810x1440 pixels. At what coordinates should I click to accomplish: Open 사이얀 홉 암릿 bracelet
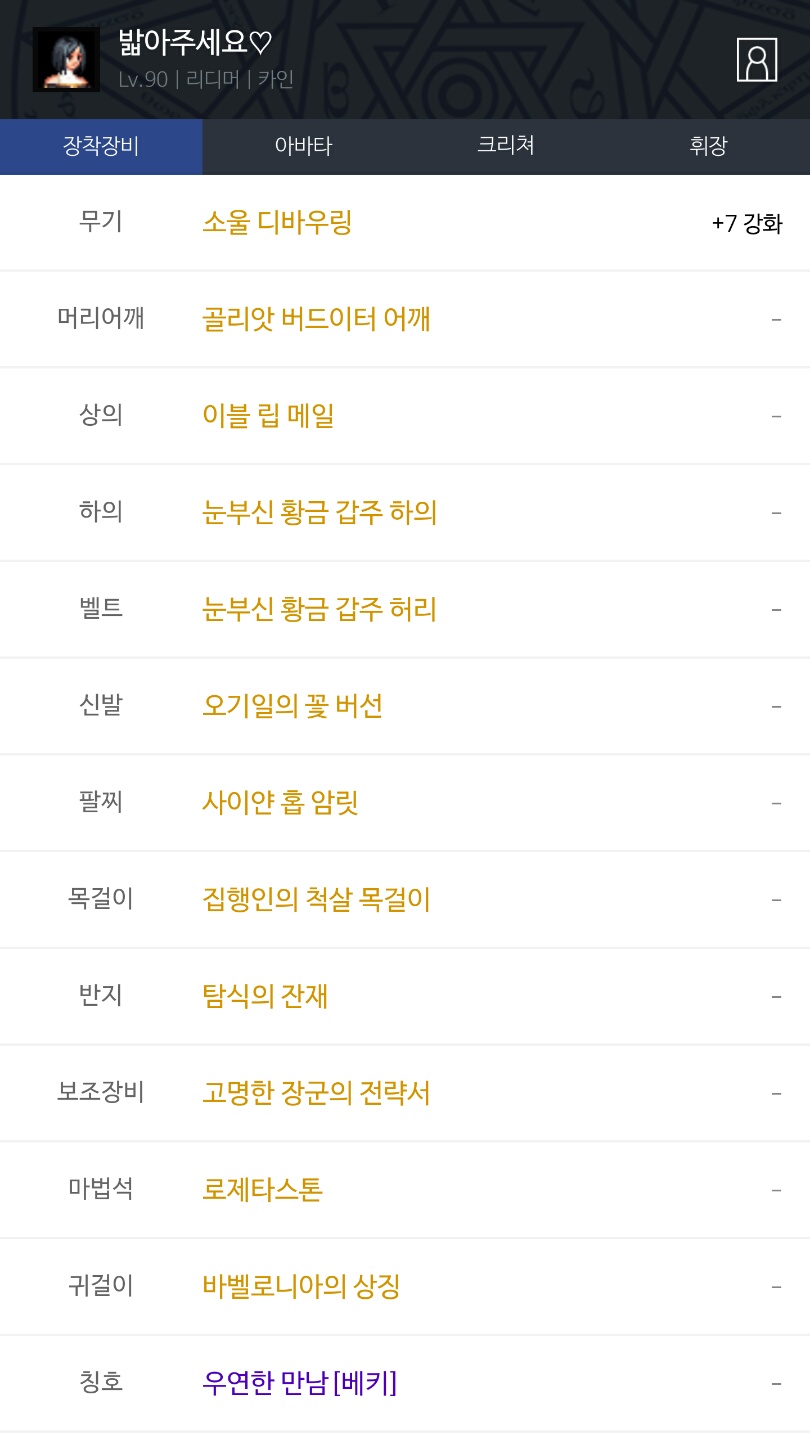280,802
